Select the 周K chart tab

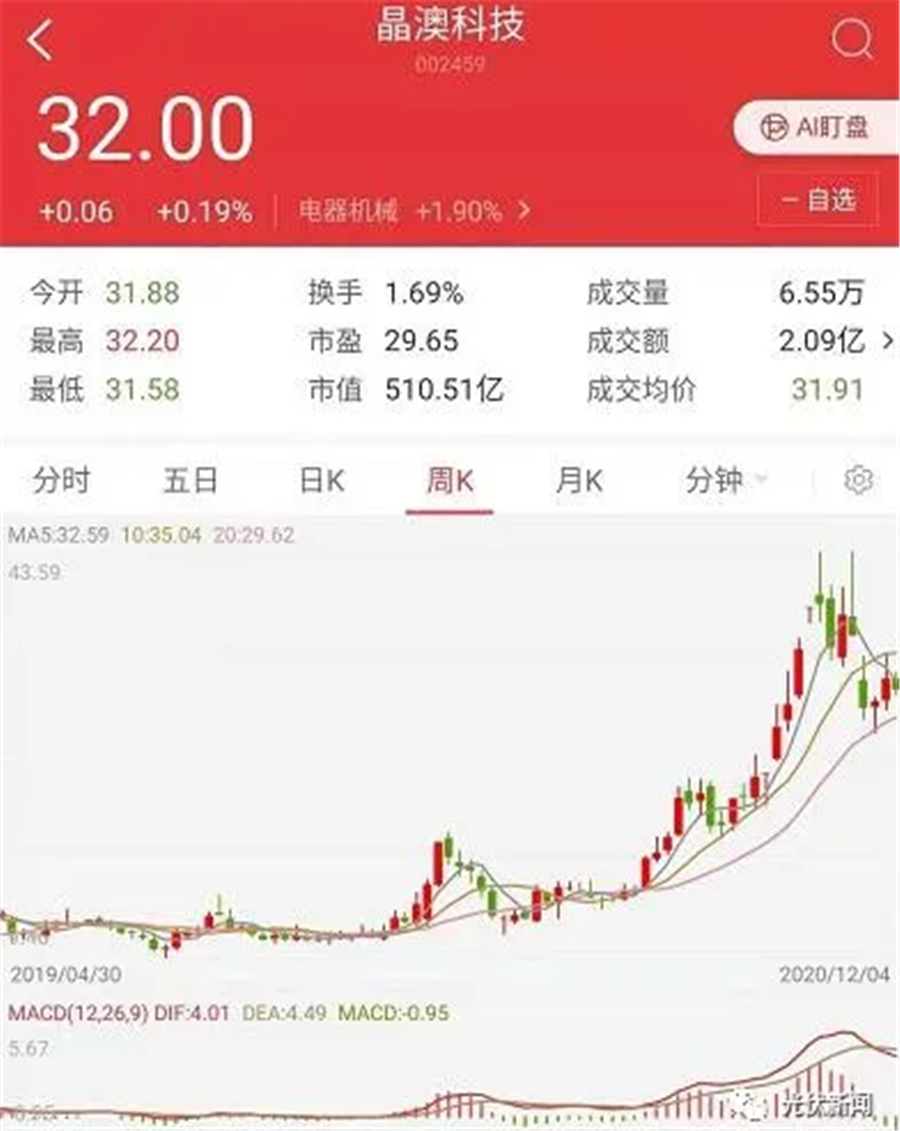pyautogui.click(x=449, y=481)
